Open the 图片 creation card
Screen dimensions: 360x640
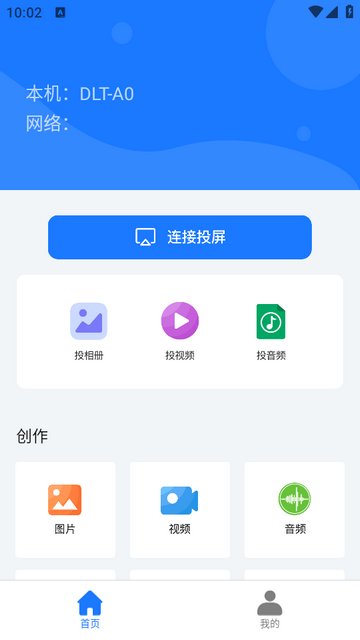(65, 509)
